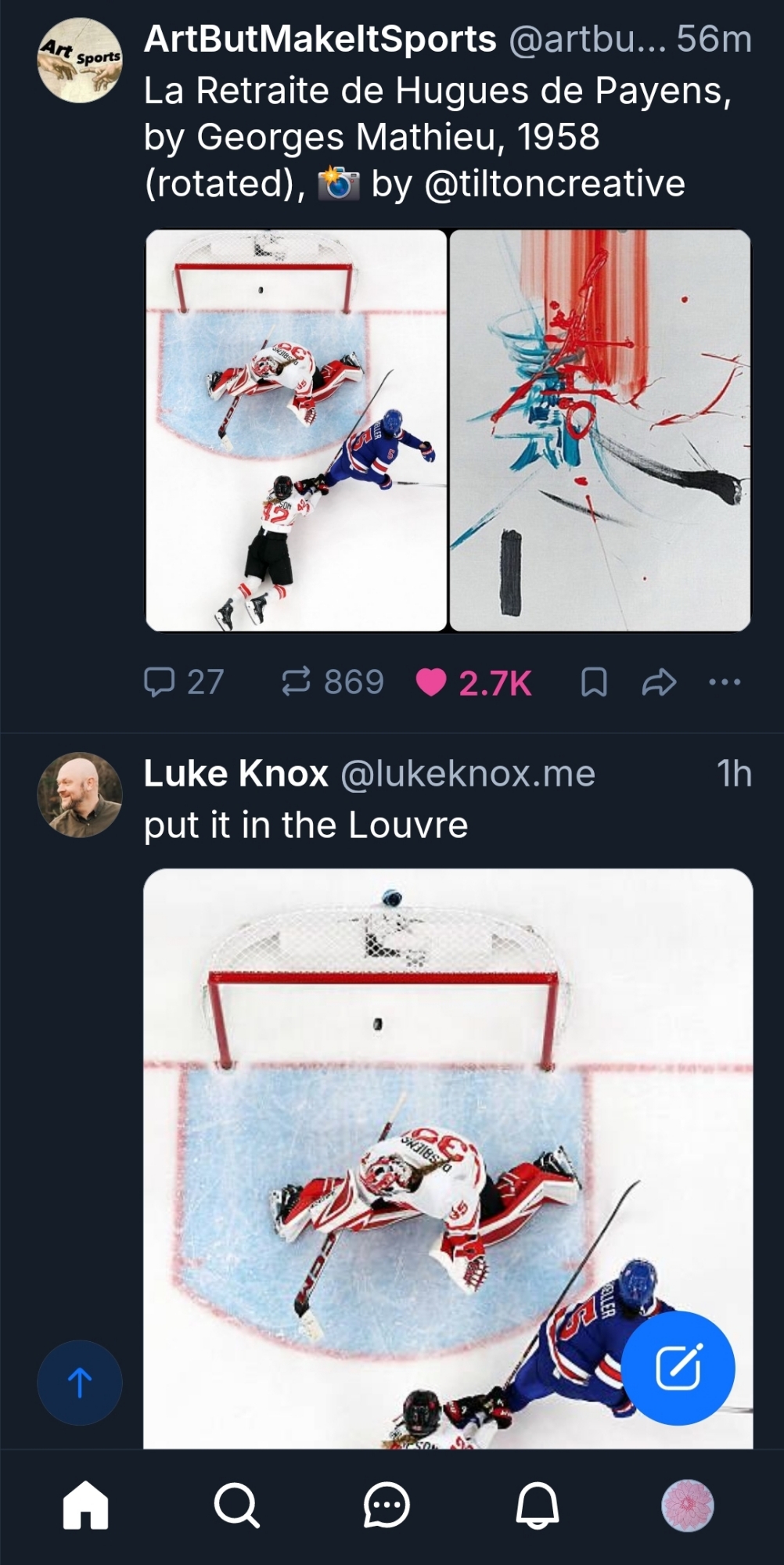
Task: Open Luke Knox's post 'put it in the Louvre'
Action: point(305,826)
